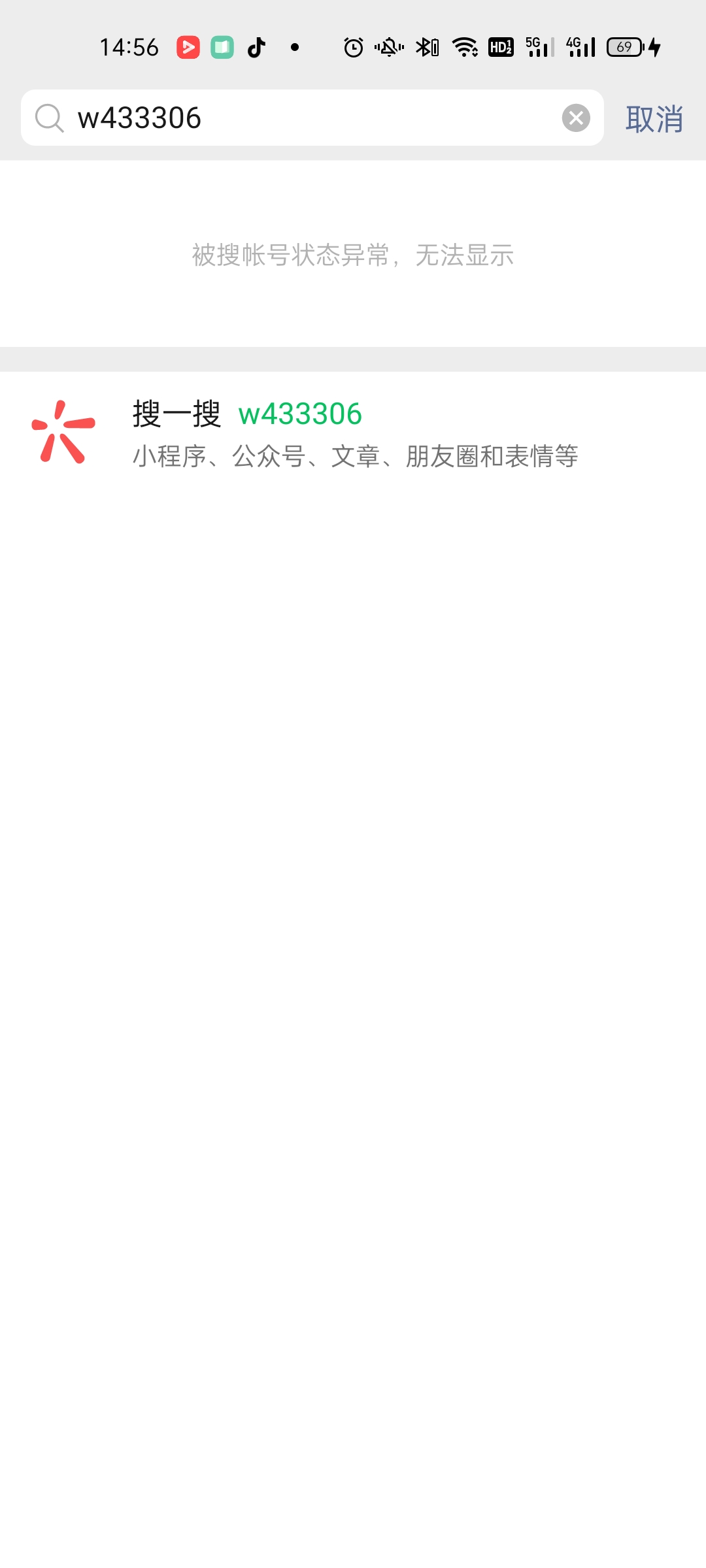Viewport: 706px width, 1568px height.
Task: Tap the search field containing w433306
Action: [307, 118]
